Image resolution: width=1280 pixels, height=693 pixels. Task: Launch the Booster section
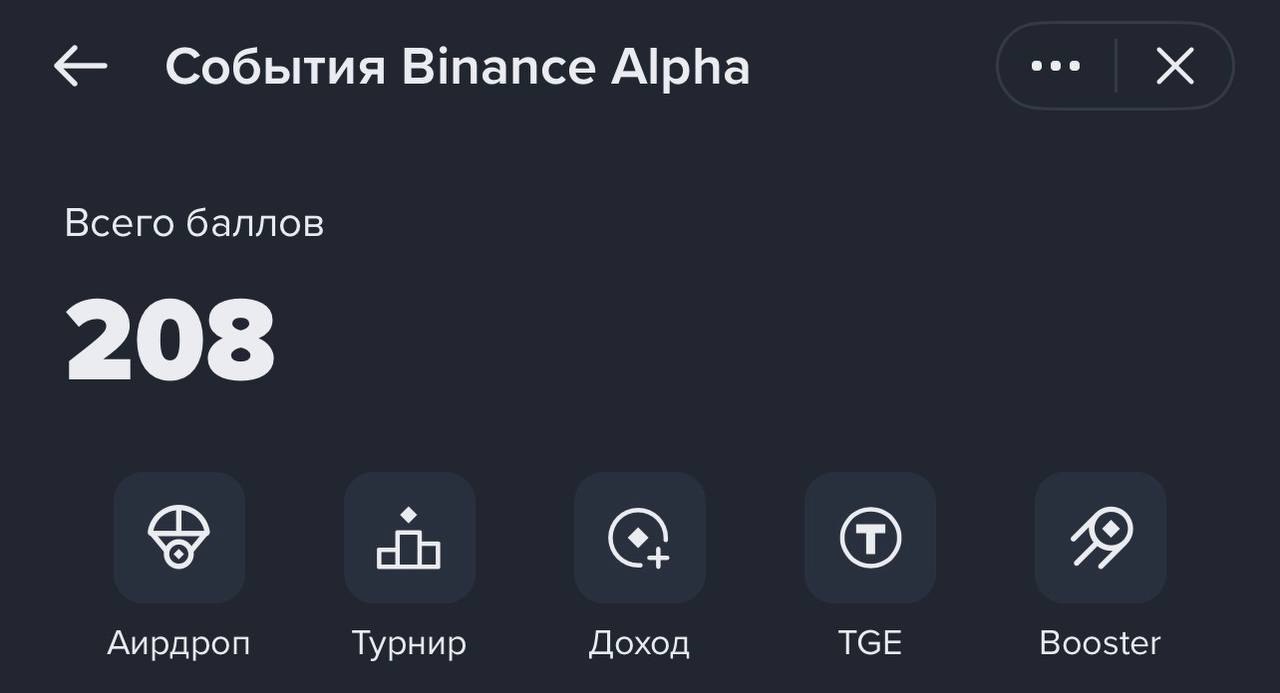tap(1100, 538)
